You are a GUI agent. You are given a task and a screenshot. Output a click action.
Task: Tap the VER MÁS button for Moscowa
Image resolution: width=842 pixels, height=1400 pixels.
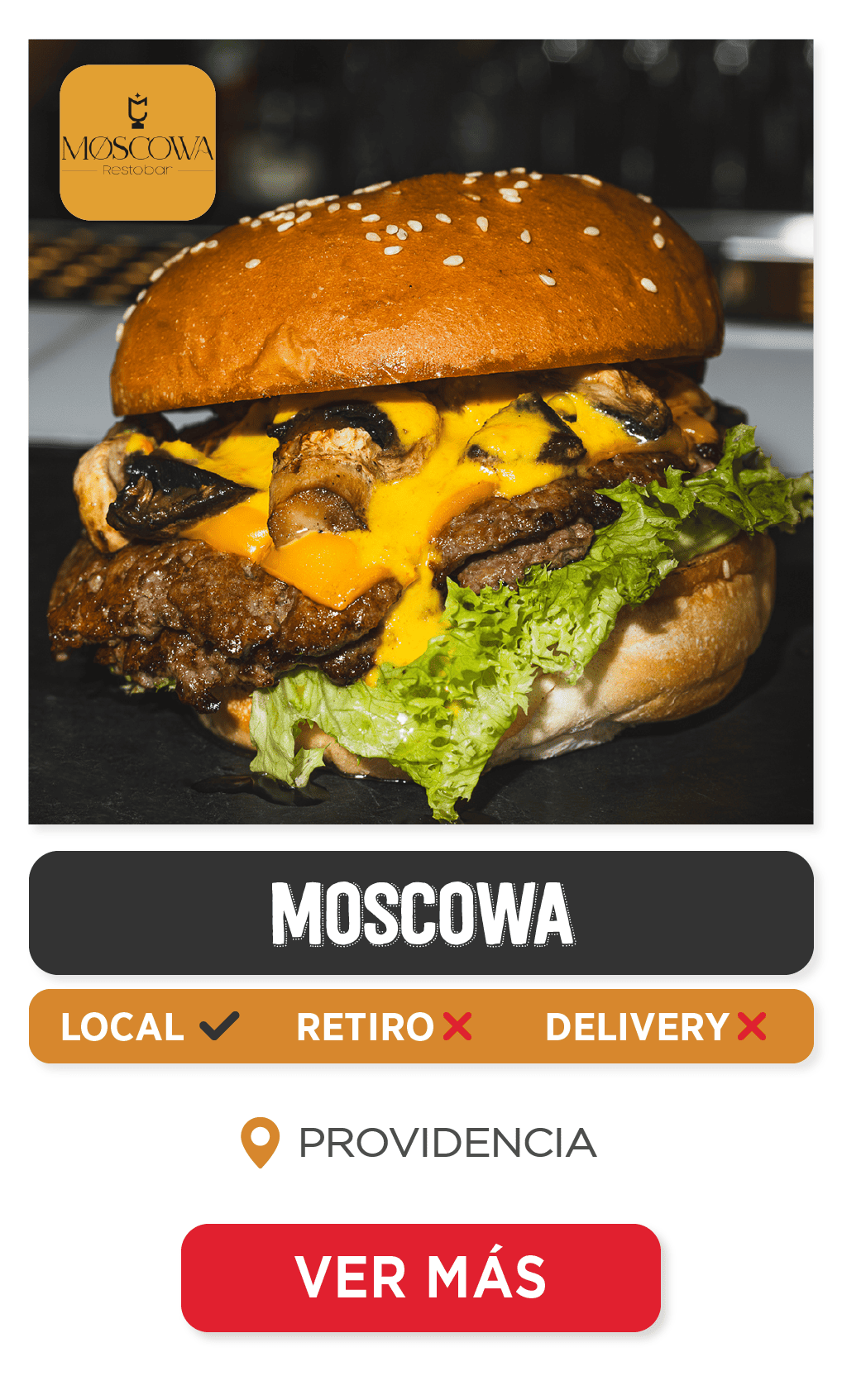[x=420, y=1277]
